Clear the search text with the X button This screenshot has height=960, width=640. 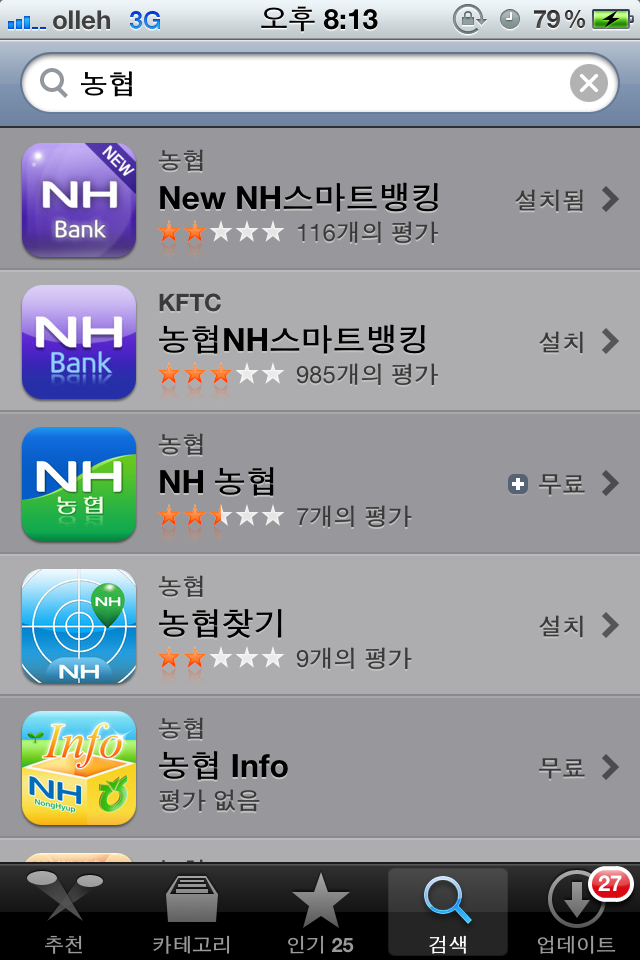tap(588, 84)
